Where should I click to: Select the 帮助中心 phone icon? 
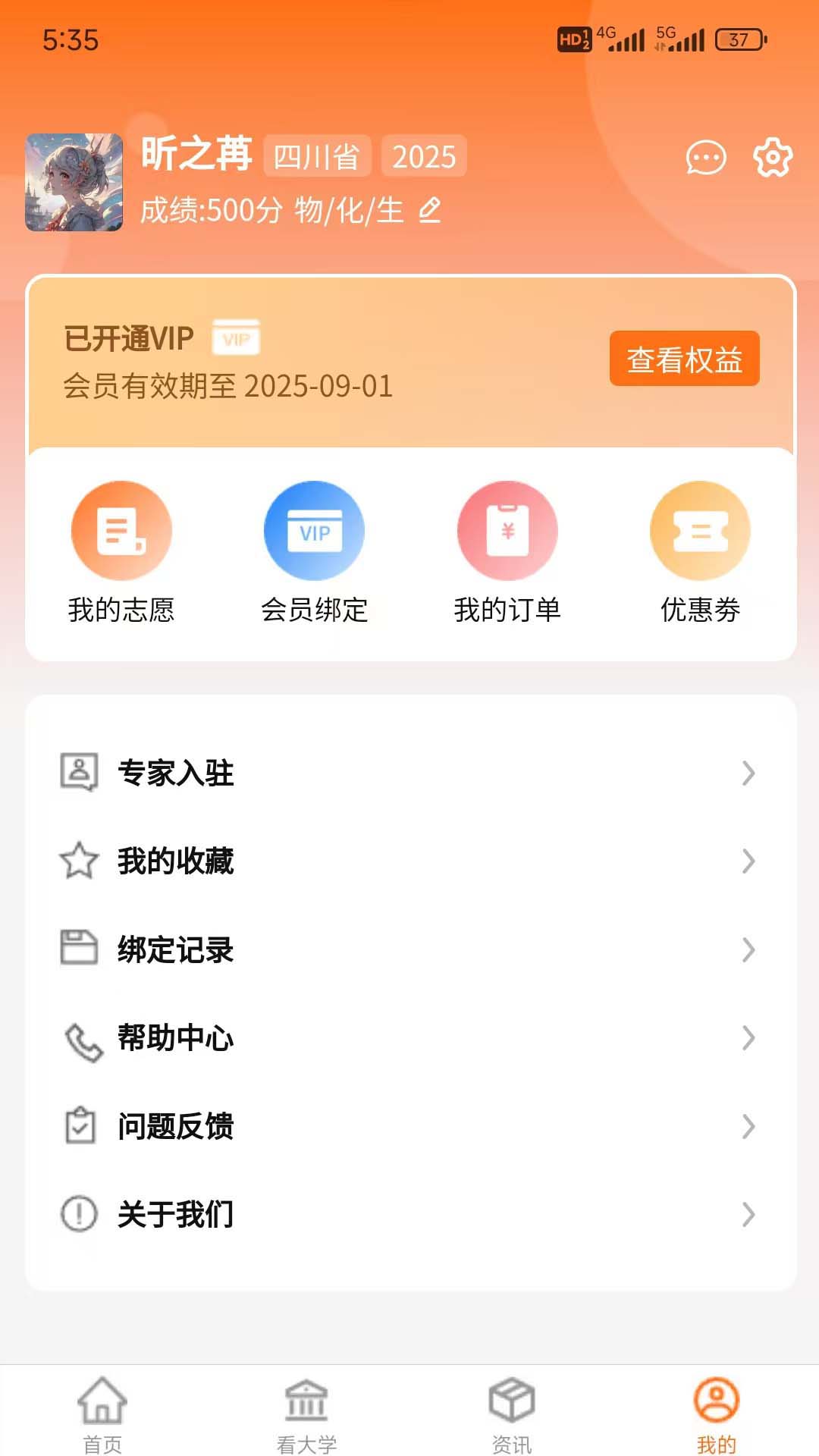click(x=78, y=1039)
